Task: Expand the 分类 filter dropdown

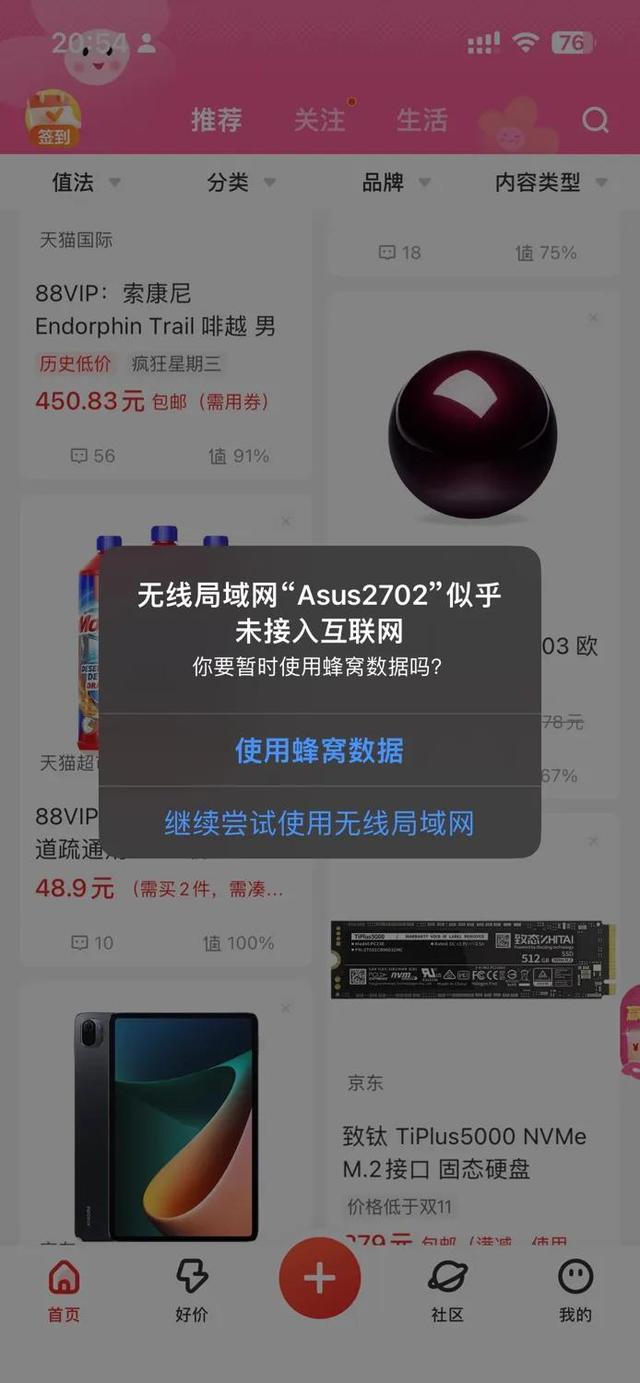Action: point(241,182)
